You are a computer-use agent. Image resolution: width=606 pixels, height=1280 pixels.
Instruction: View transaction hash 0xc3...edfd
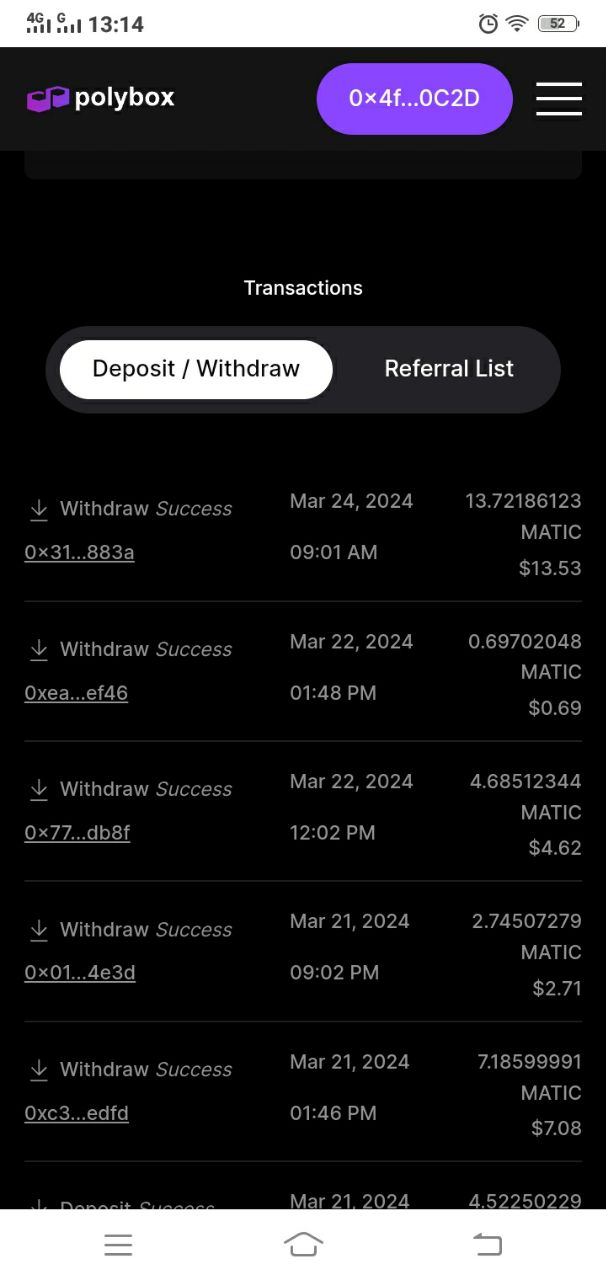coord(76,1113)
